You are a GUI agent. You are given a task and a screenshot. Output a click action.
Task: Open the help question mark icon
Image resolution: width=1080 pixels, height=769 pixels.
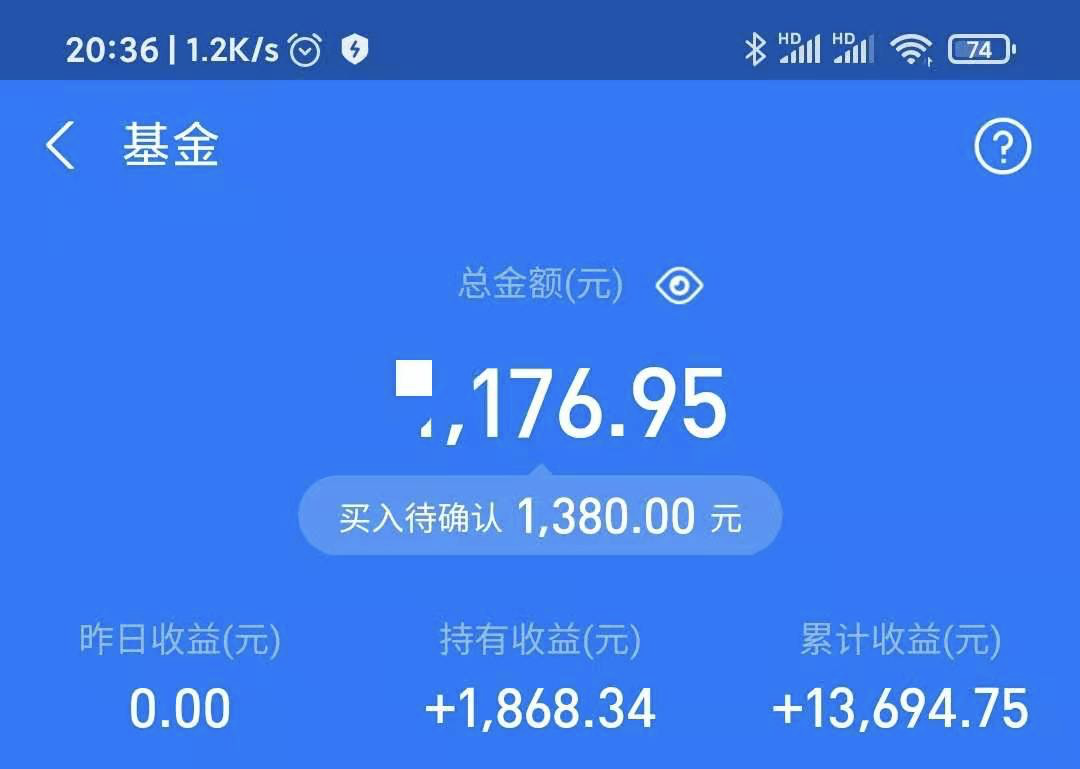(x=1002, y=148)
